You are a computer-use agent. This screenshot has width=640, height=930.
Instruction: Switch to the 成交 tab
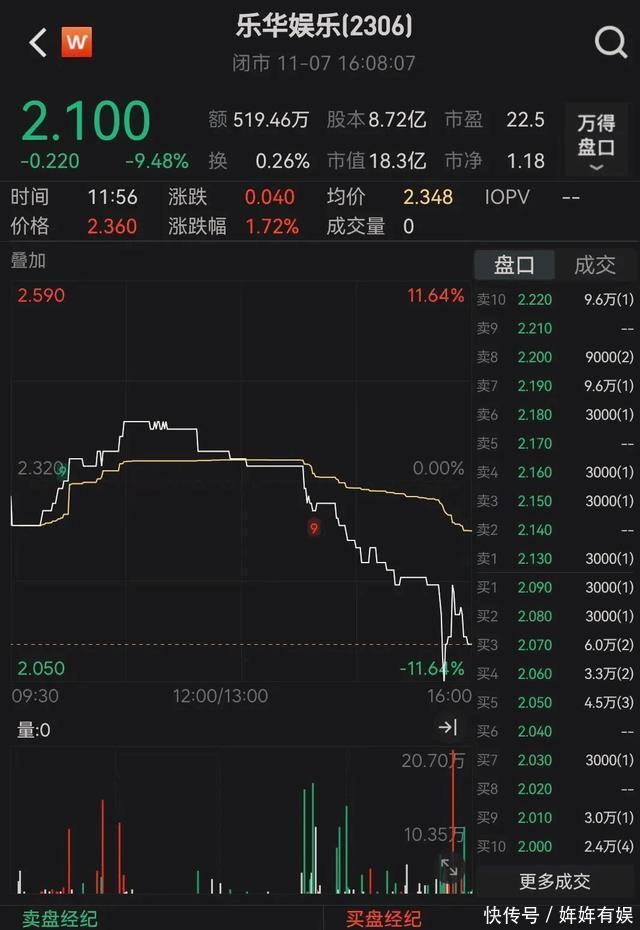pos(595,265)
